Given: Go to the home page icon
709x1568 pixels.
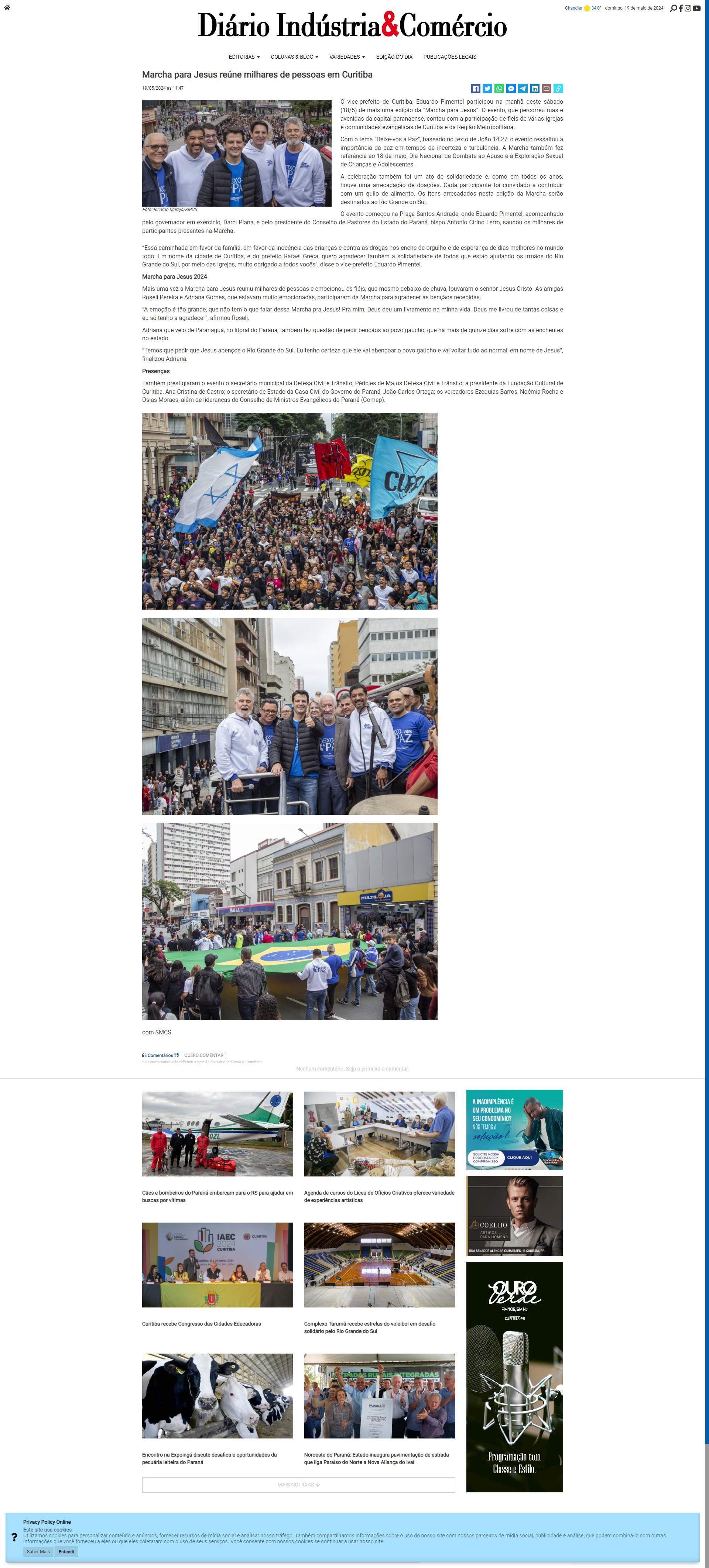Looking at the screenshot, I should click(x=7, y=8).
